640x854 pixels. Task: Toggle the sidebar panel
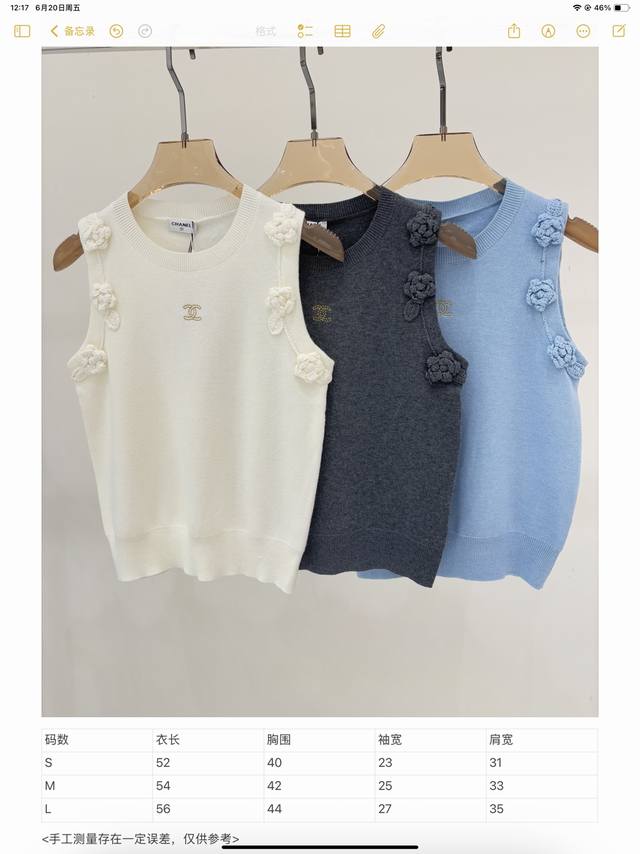click(22, 31)
